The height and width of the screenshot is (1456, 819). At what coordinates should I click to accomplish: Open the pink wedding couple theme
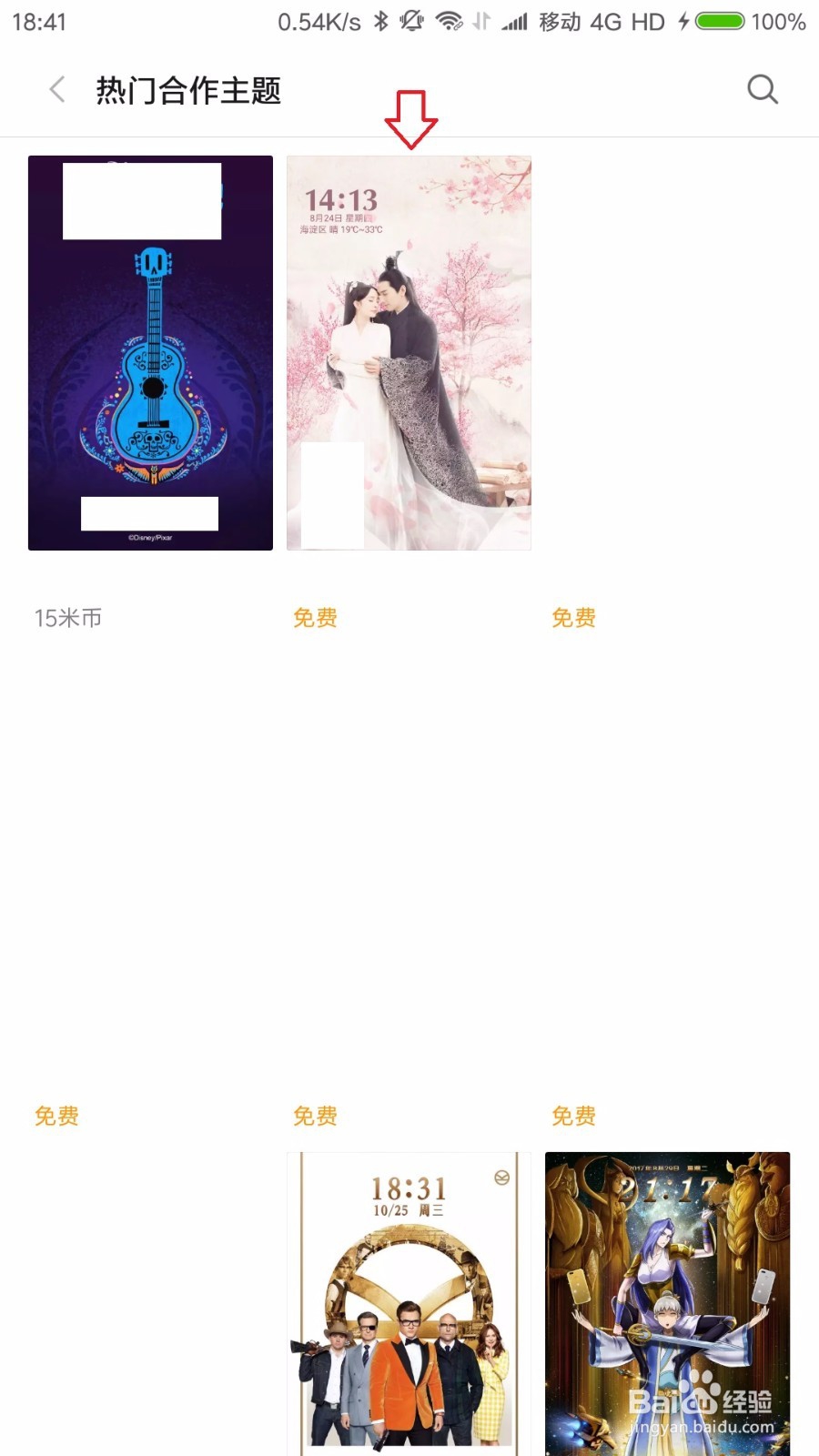click(x=408, y=351)
